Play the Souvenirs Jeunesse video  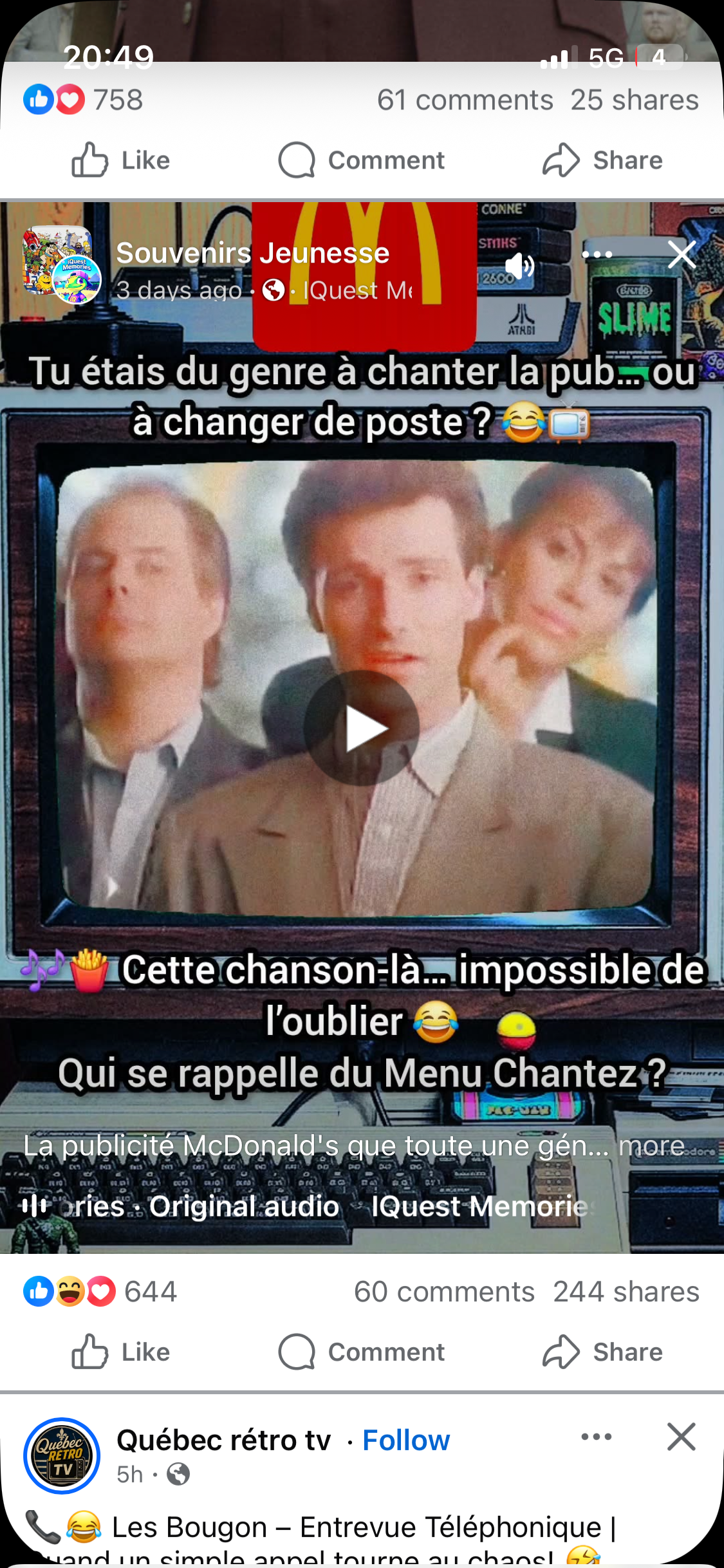click(362, 728)
